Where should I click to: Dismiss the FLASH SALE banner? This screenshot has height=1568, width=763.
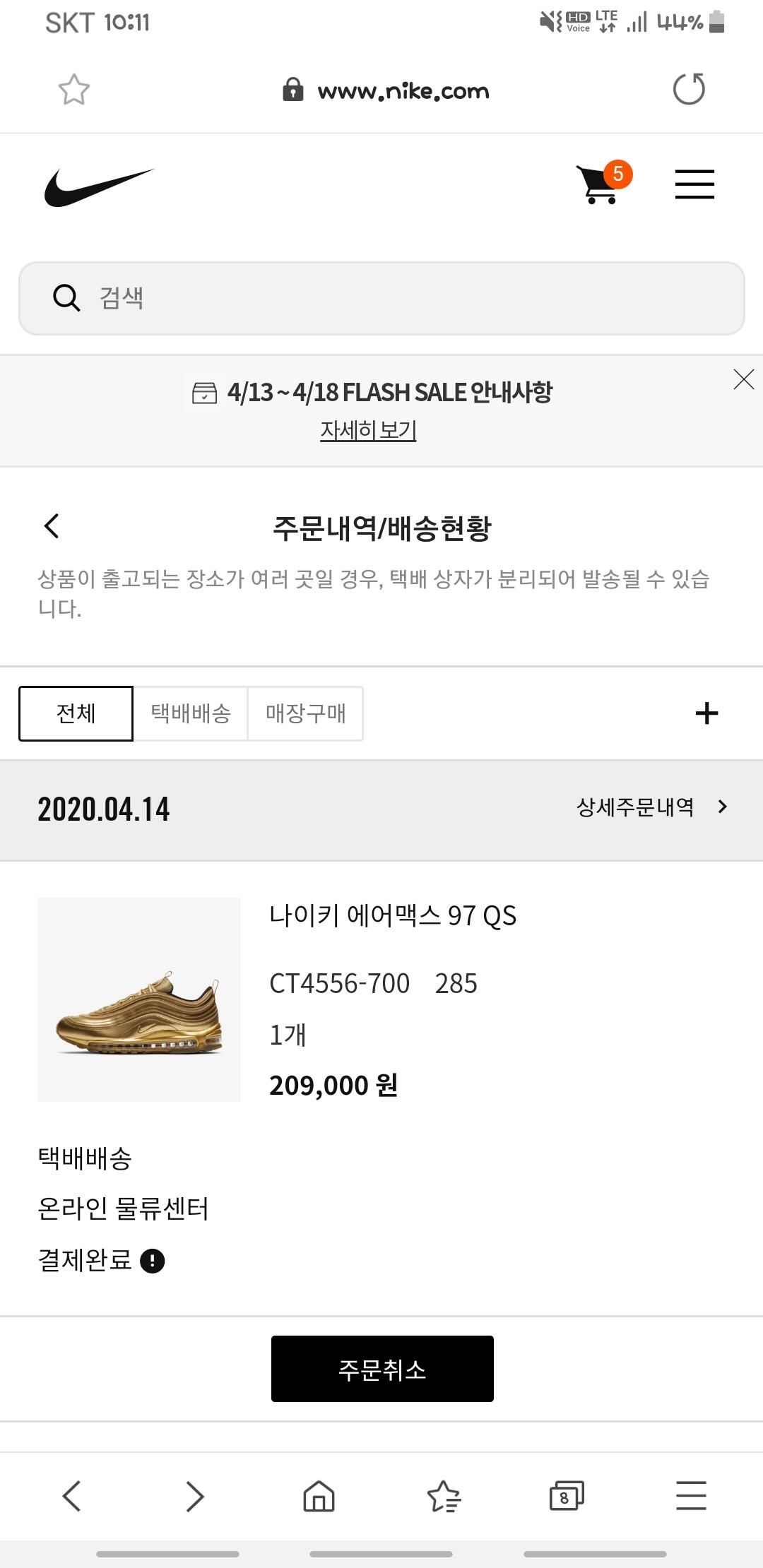(x=743, y=379)
